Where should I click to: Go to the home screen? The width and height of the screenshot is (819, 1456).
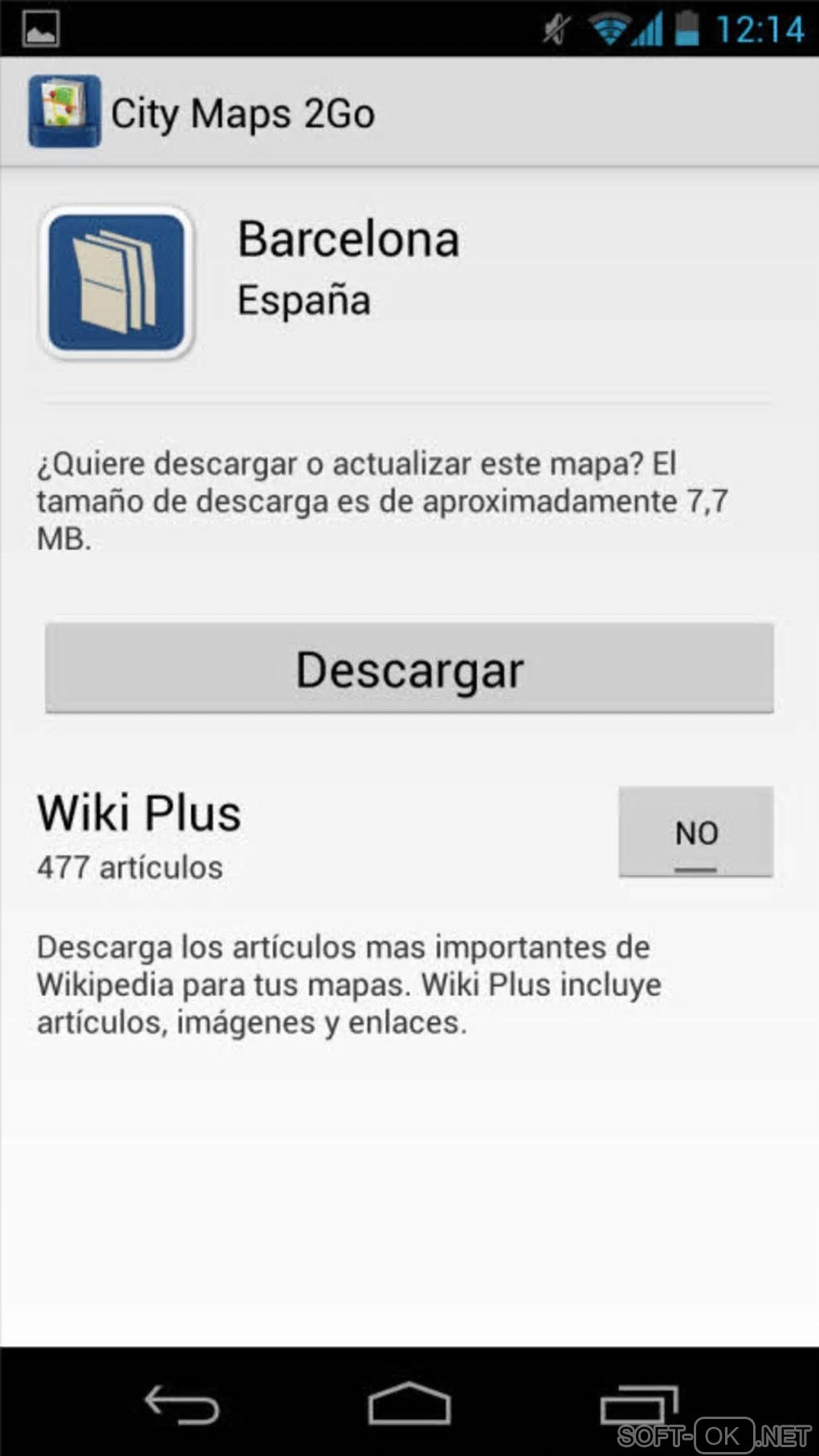coord(409,1405)
